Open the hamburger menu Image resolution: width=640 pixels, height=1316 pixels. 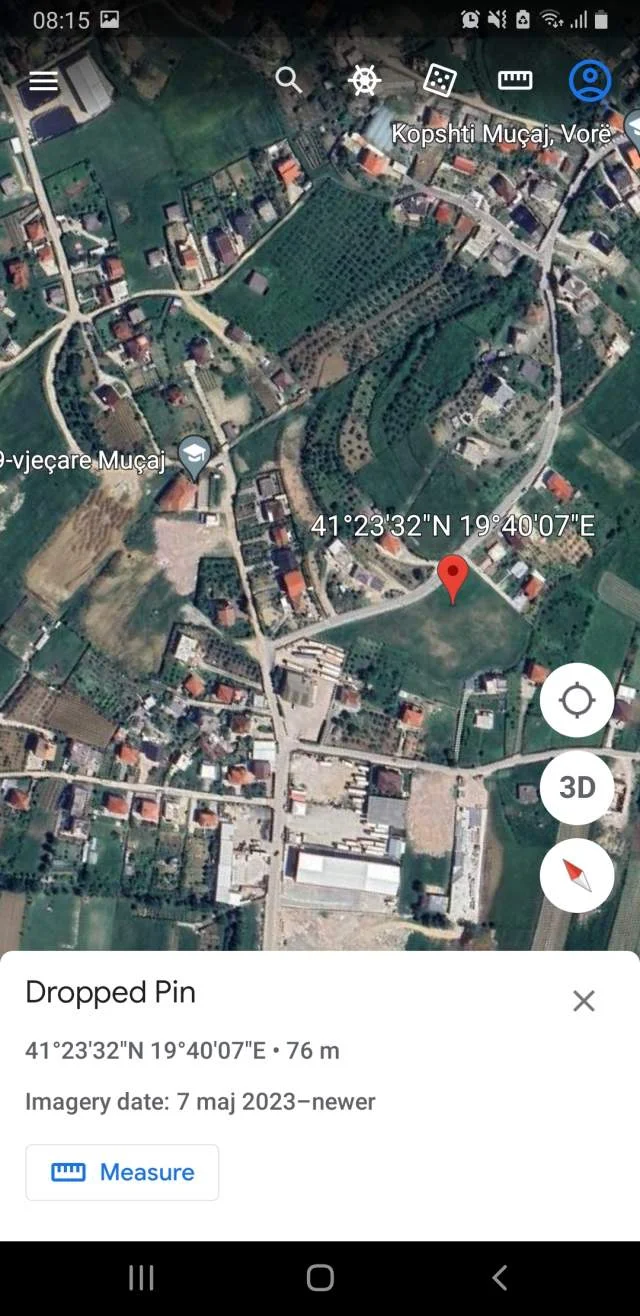(x=43, y=81)
